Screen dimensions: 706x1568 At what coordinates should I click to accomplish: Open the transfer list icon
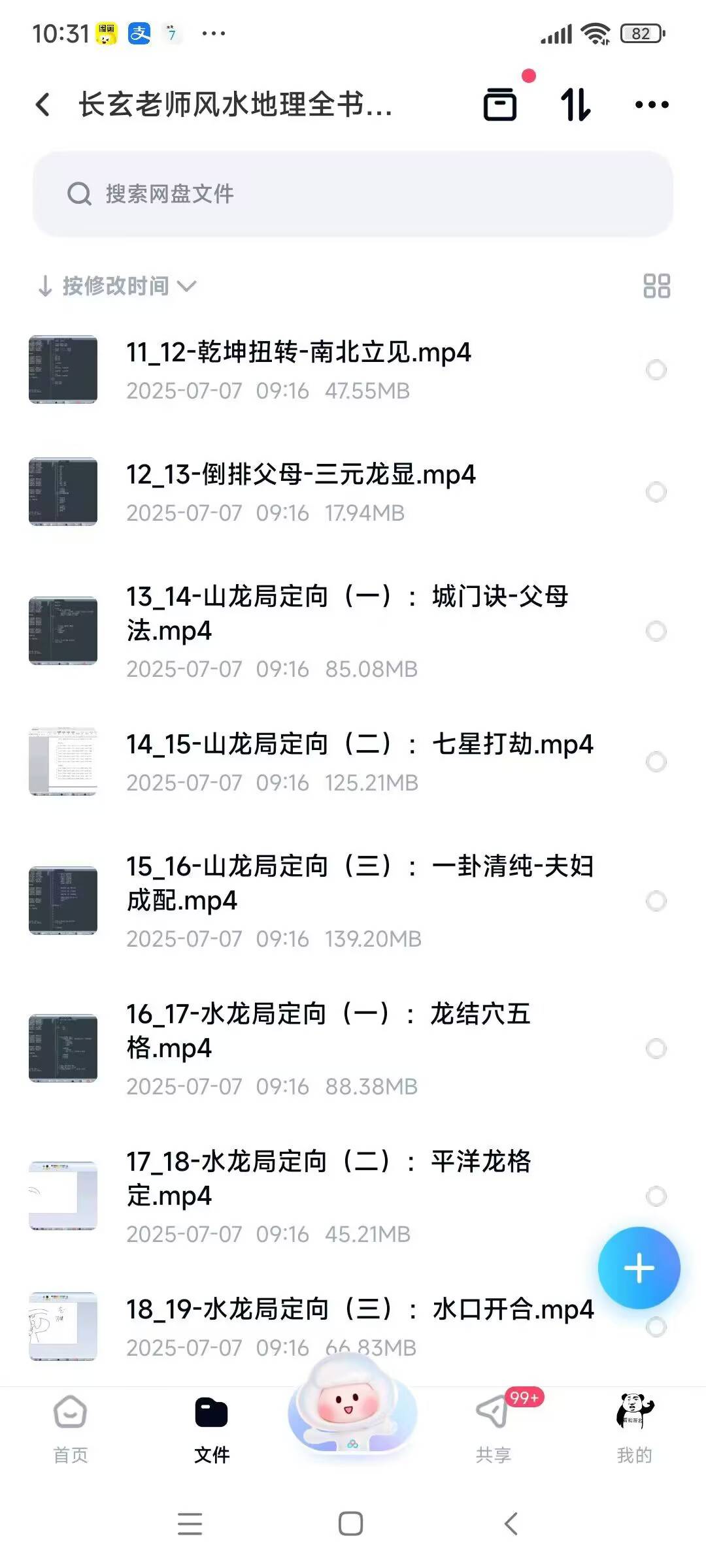tap(500, 105)
